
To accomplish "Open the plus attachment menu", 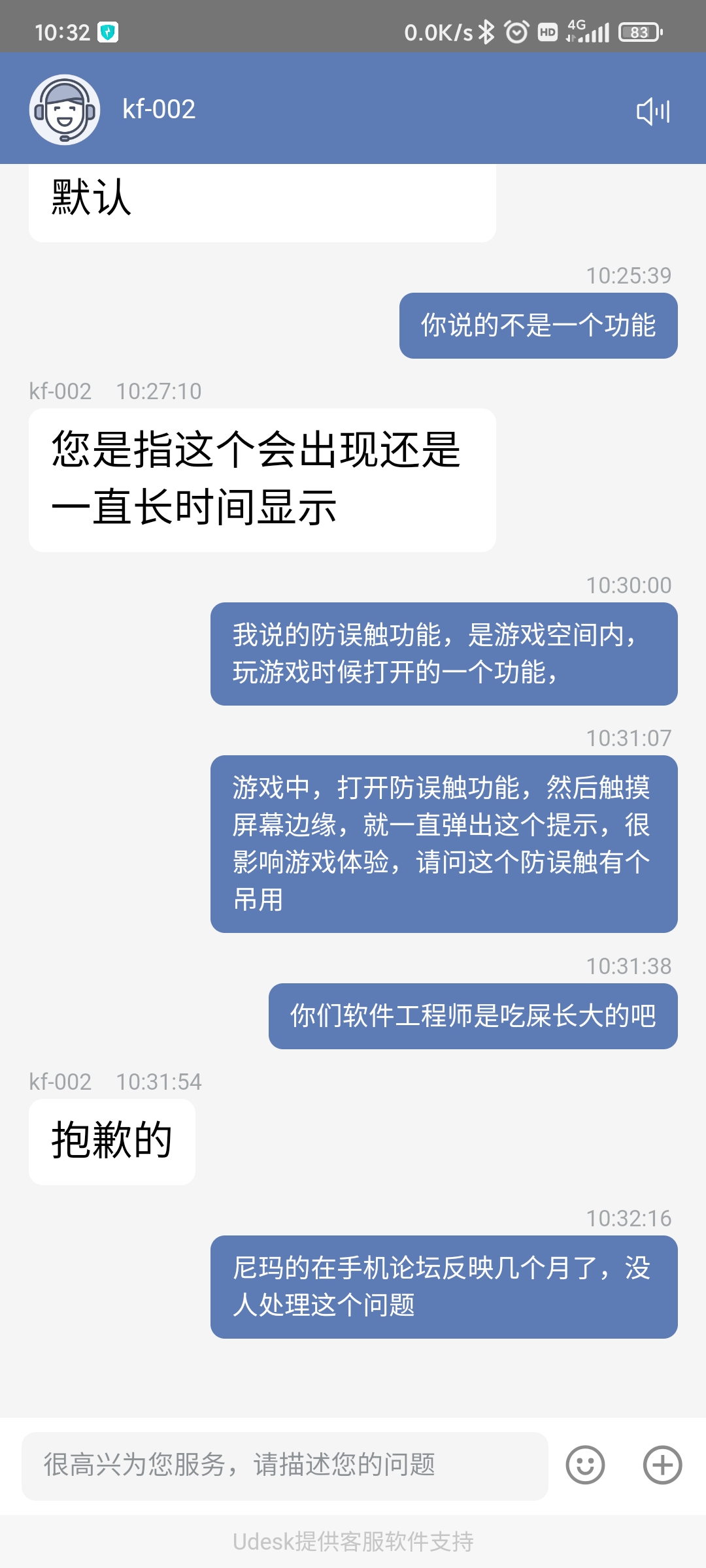I will 662,1465.
